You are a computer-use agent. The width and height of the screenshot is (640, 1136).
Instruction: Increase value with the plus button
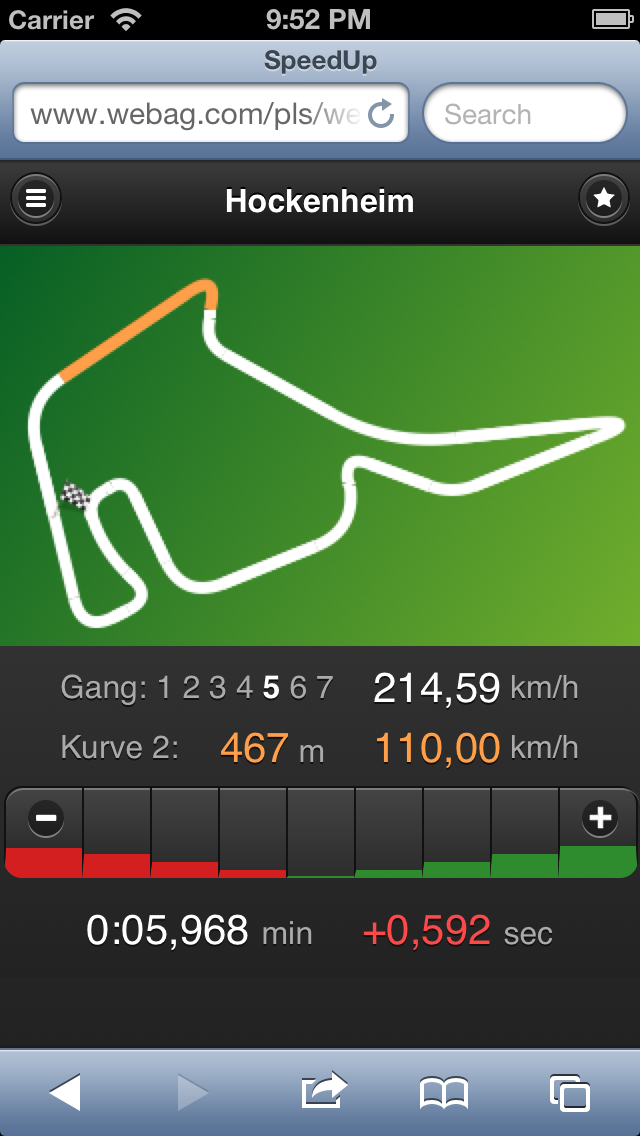pos(600,819)
